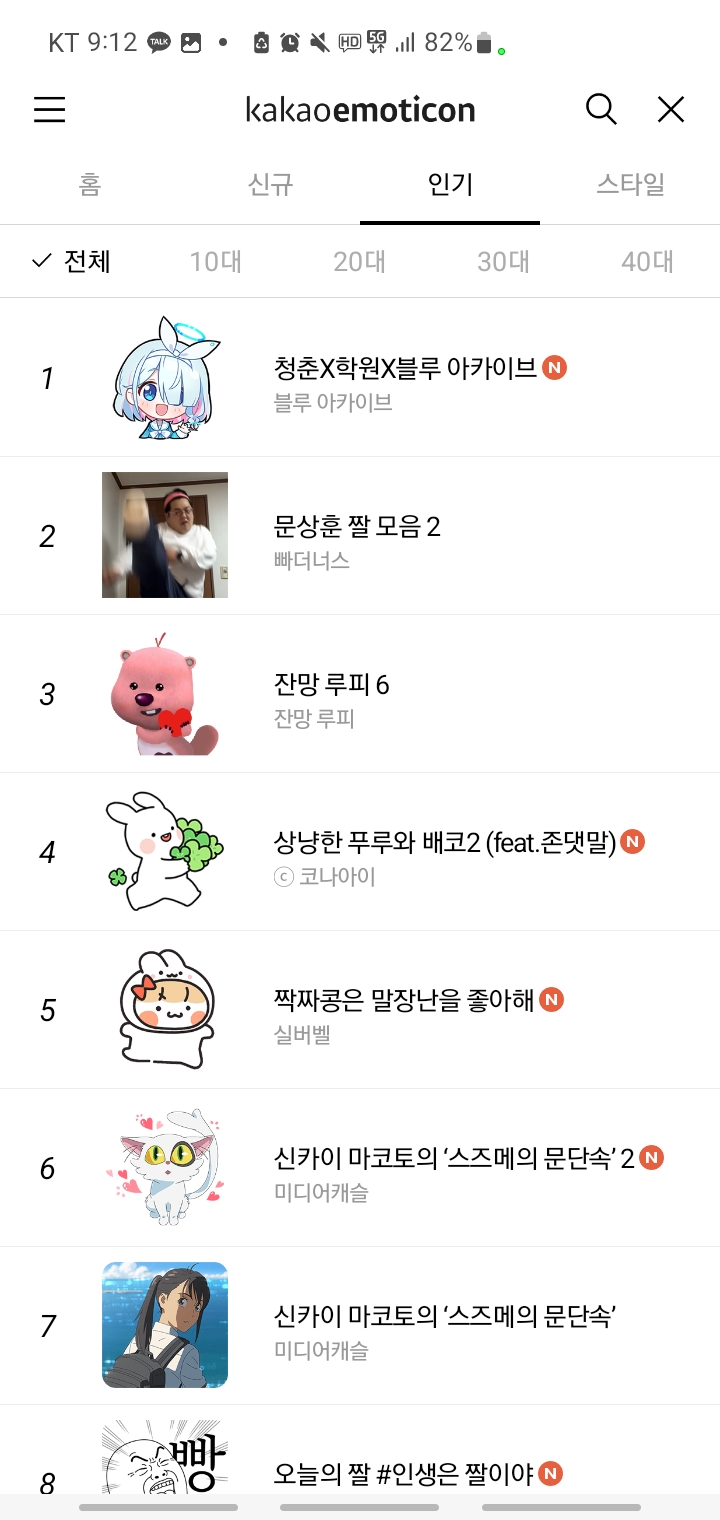Open 오늘의 짤 #인생은 짤이야 emoticon
This screenshot has height=1520, width=720.
(x=404, y=1474)
